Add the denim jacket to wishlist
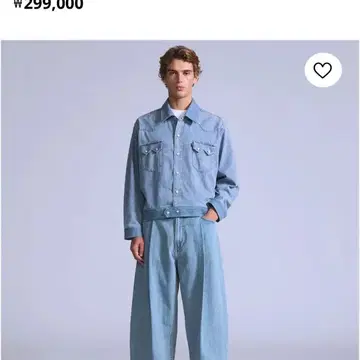360x360 pixels. [x=323, y=70]
